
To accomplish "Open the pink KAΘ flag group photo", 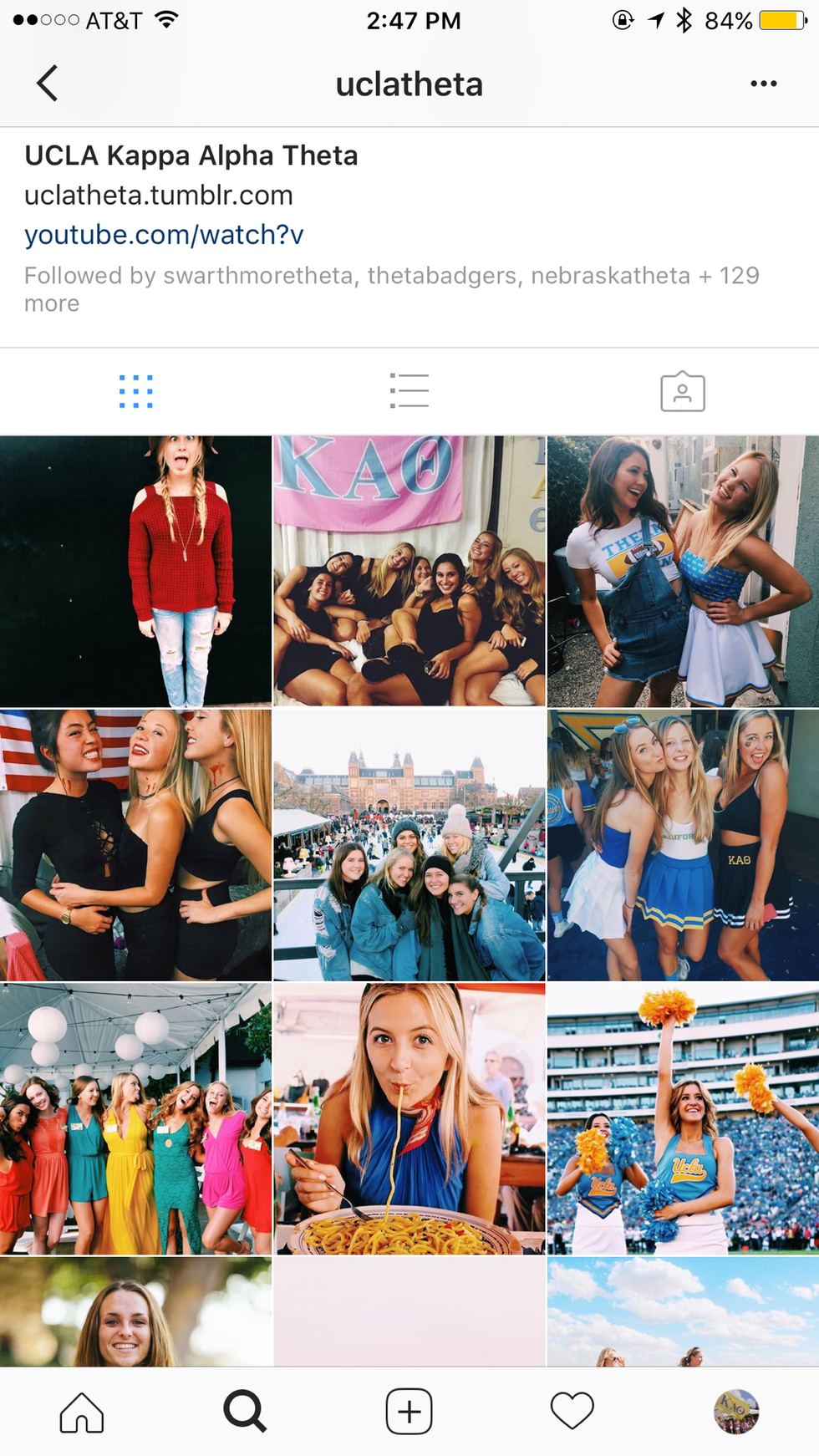I will 409,571.
